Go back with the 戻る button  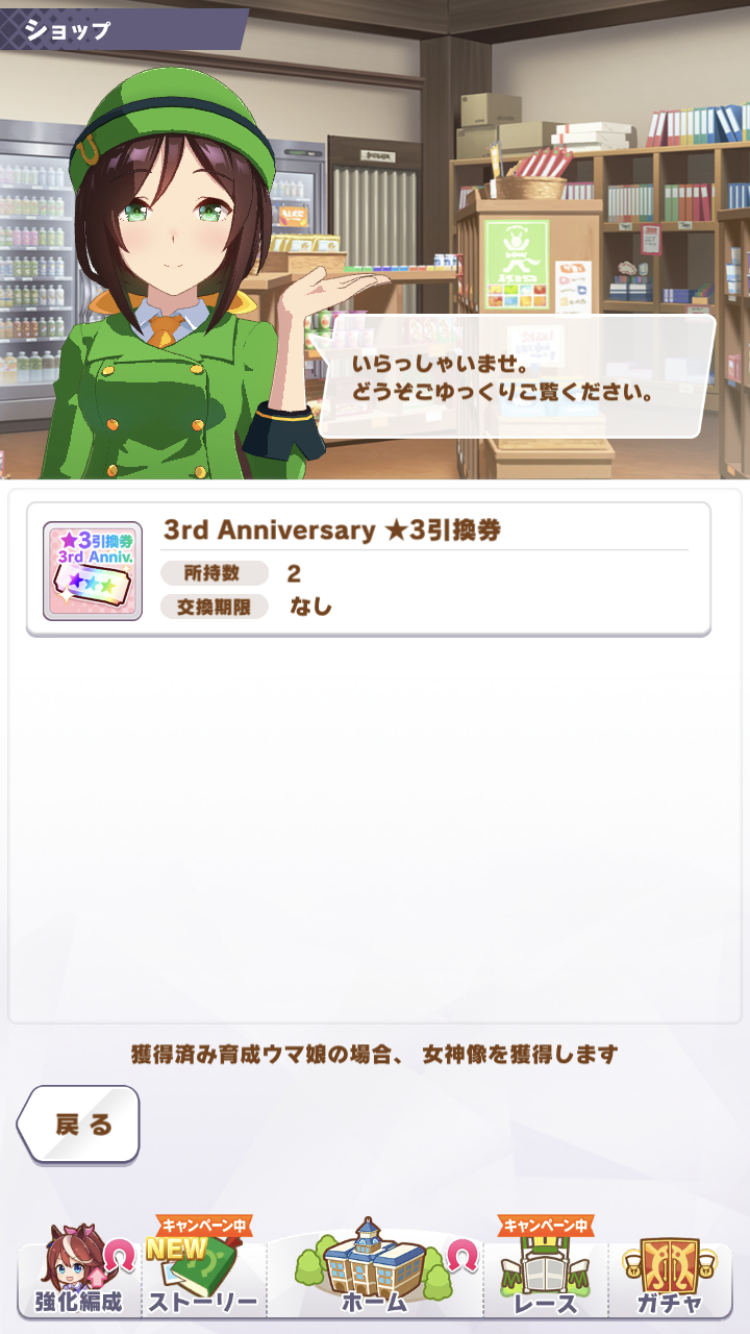(x=80, y=1124)
